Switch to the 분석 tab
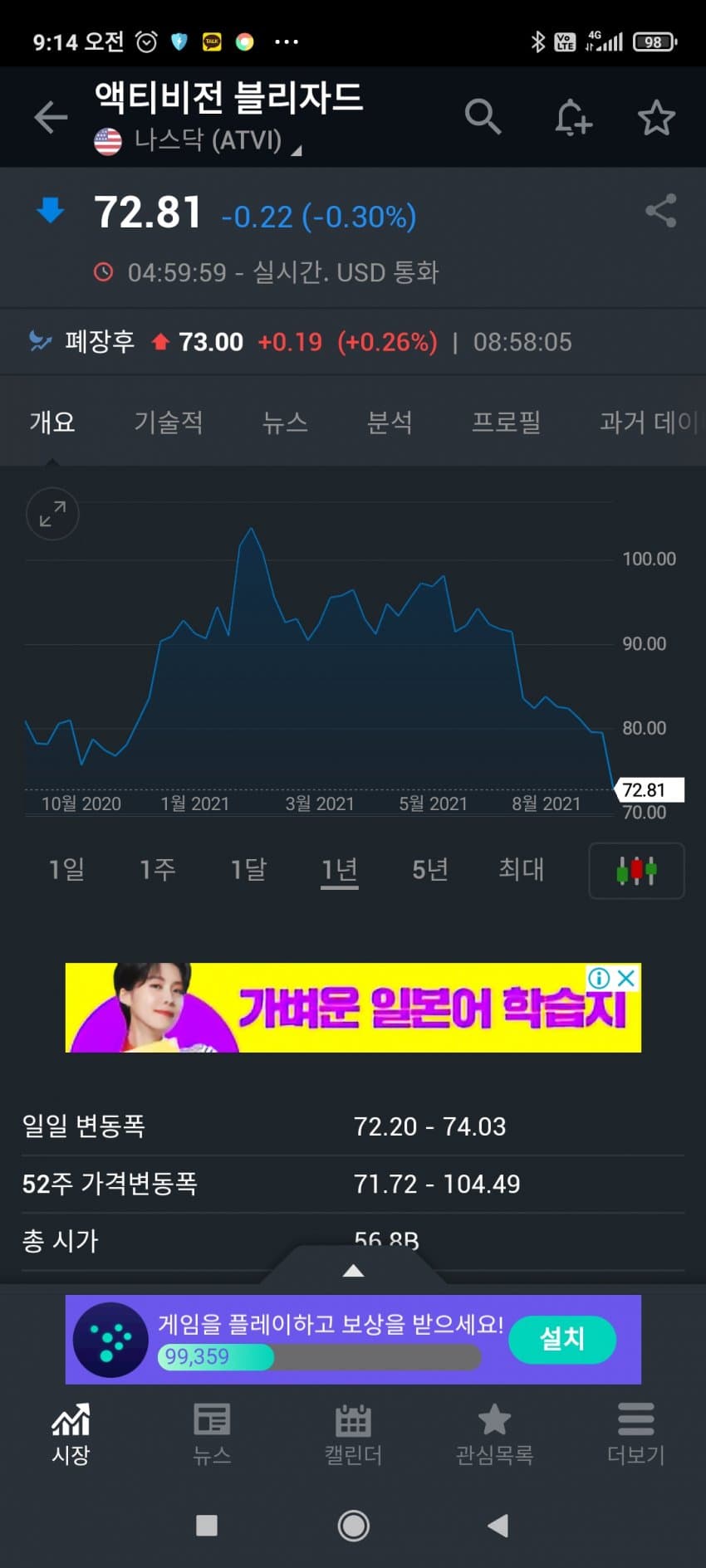The image size is (706, 1568). click(x=390, y=423)
